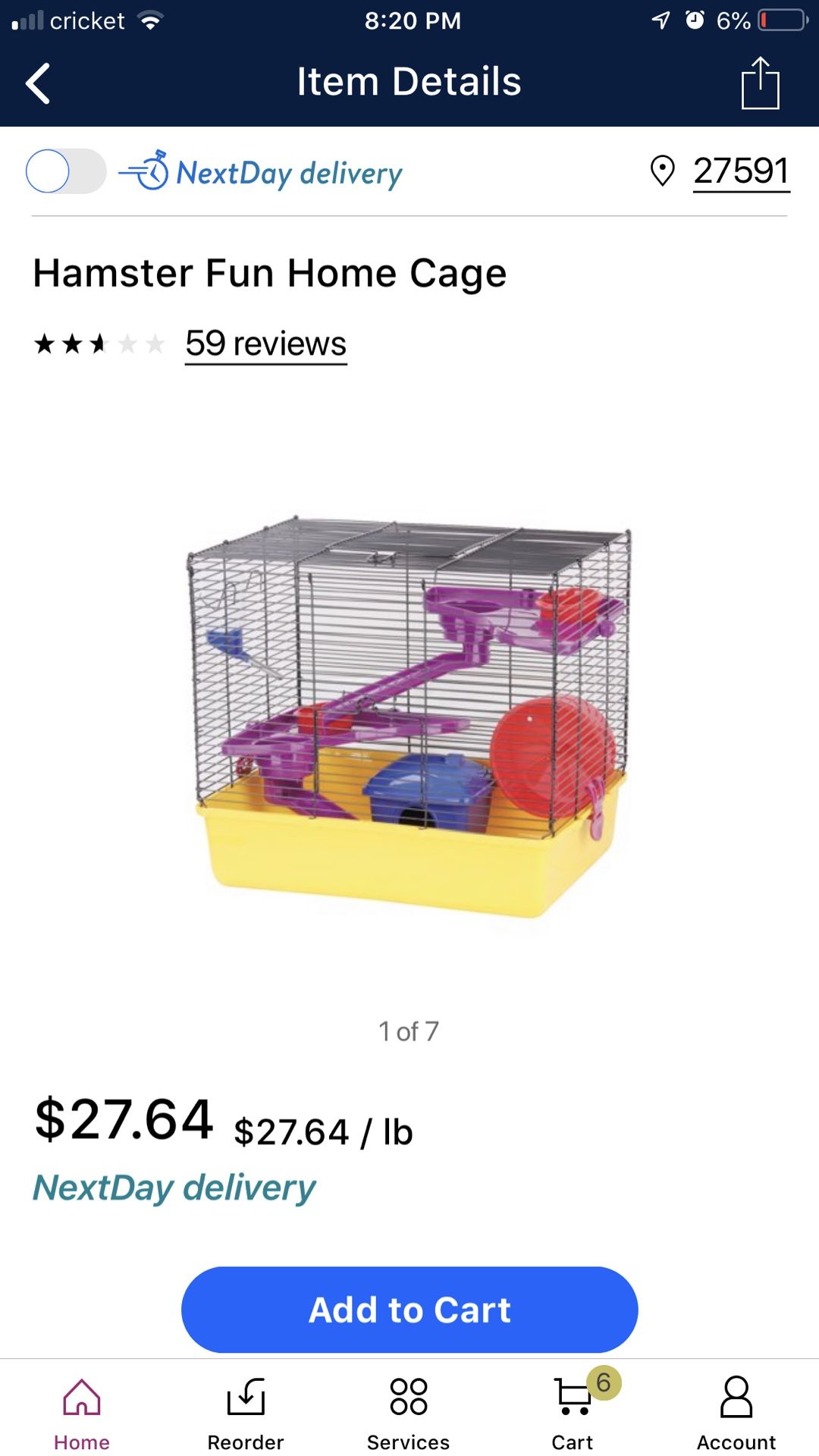This screenshot has width=819, height=1456.
Task: Enable the NextDay delivery switch
Action: click(x=66, y=171)
